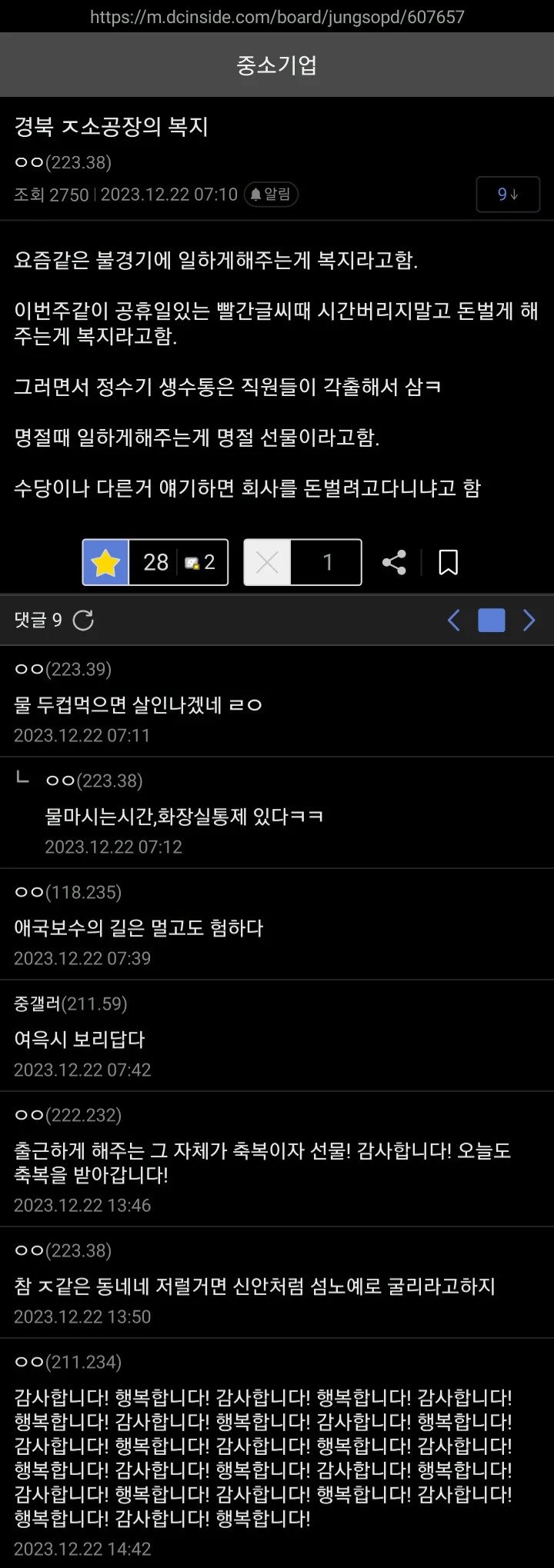This screenshot has width=554, height=1568.
Task: Tap commenter 중갤러(211.59) nickname
Action: coord(70,1004)
